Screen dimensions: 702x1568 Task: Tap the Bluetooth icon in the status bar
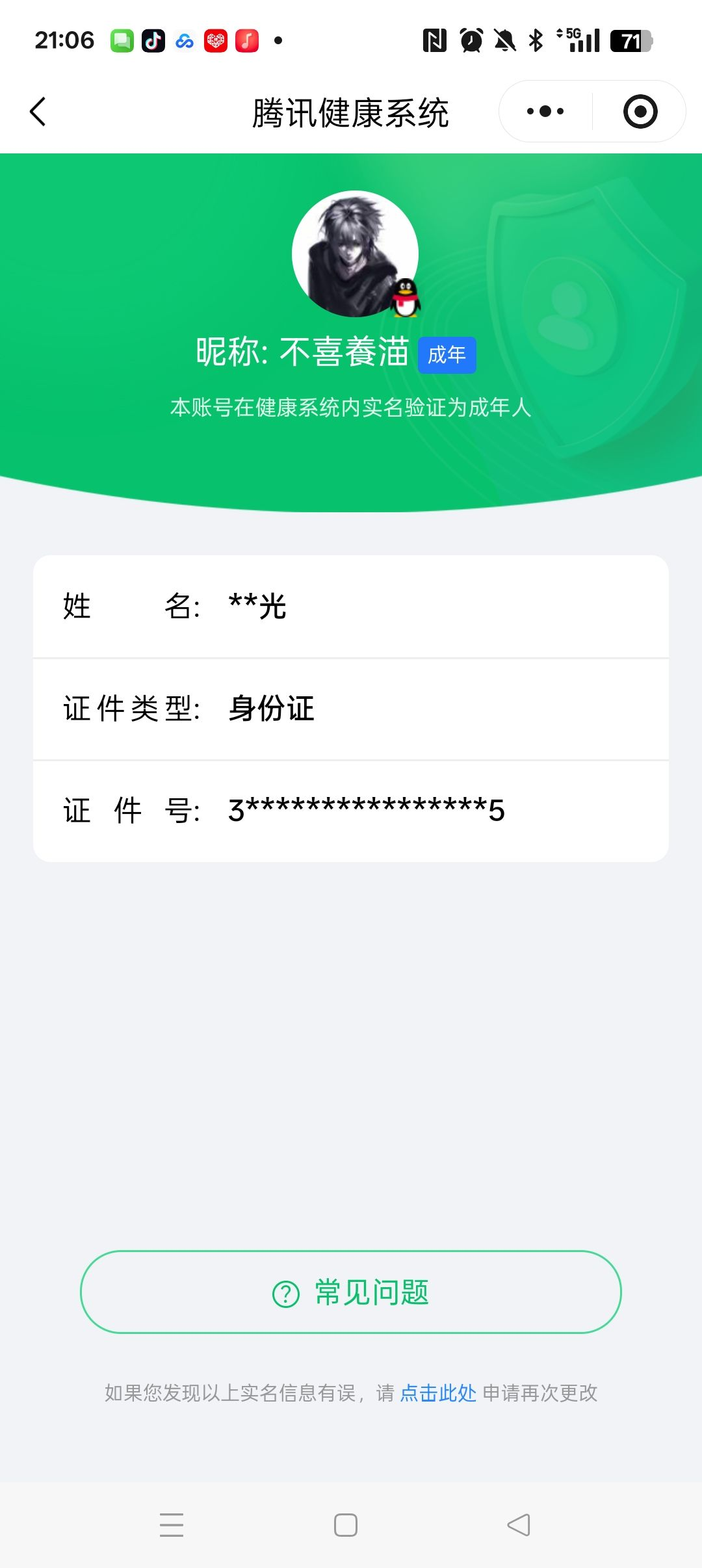(536, 40)
